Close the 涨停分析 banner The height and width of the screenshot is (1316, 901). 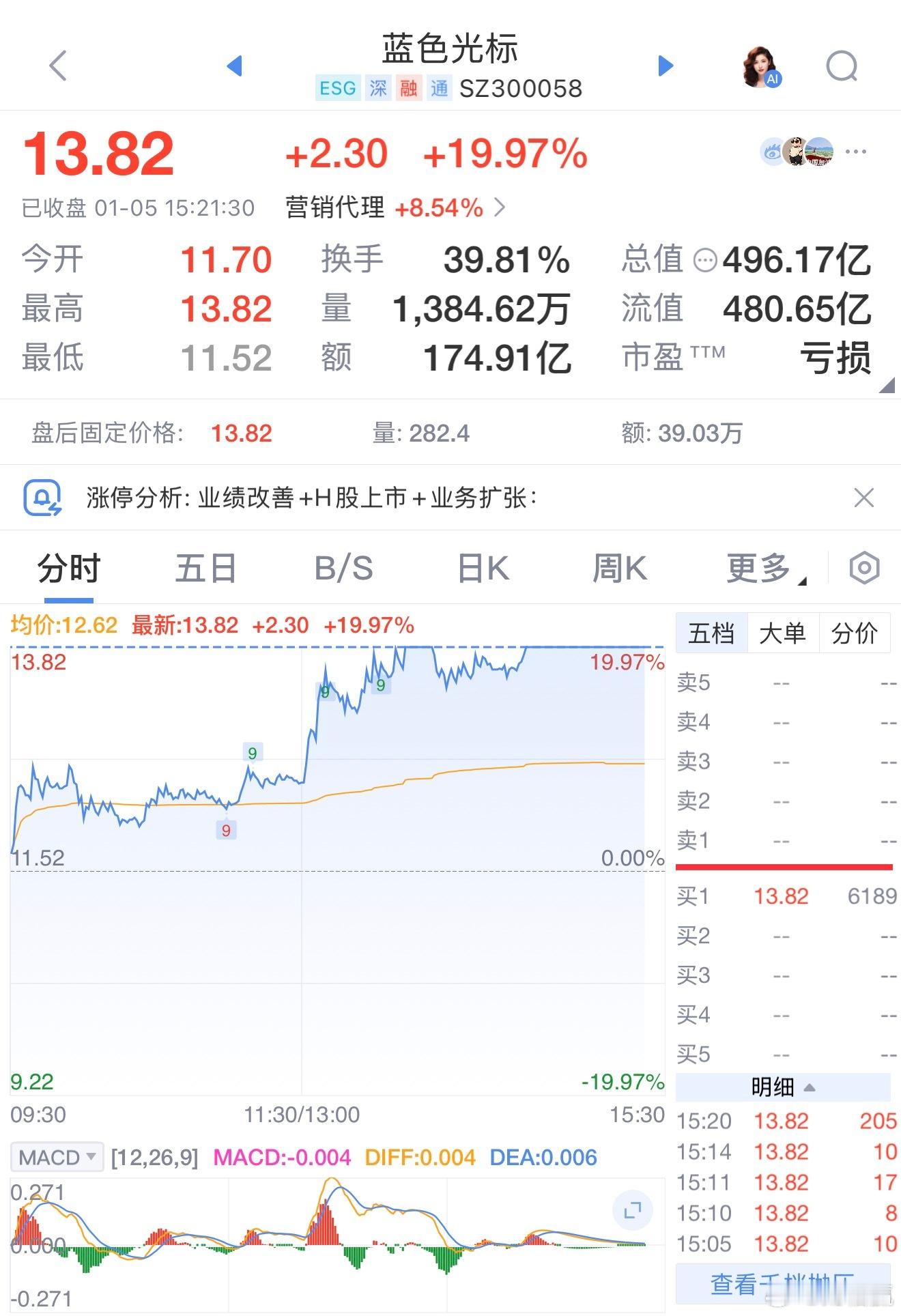(863, 497)
